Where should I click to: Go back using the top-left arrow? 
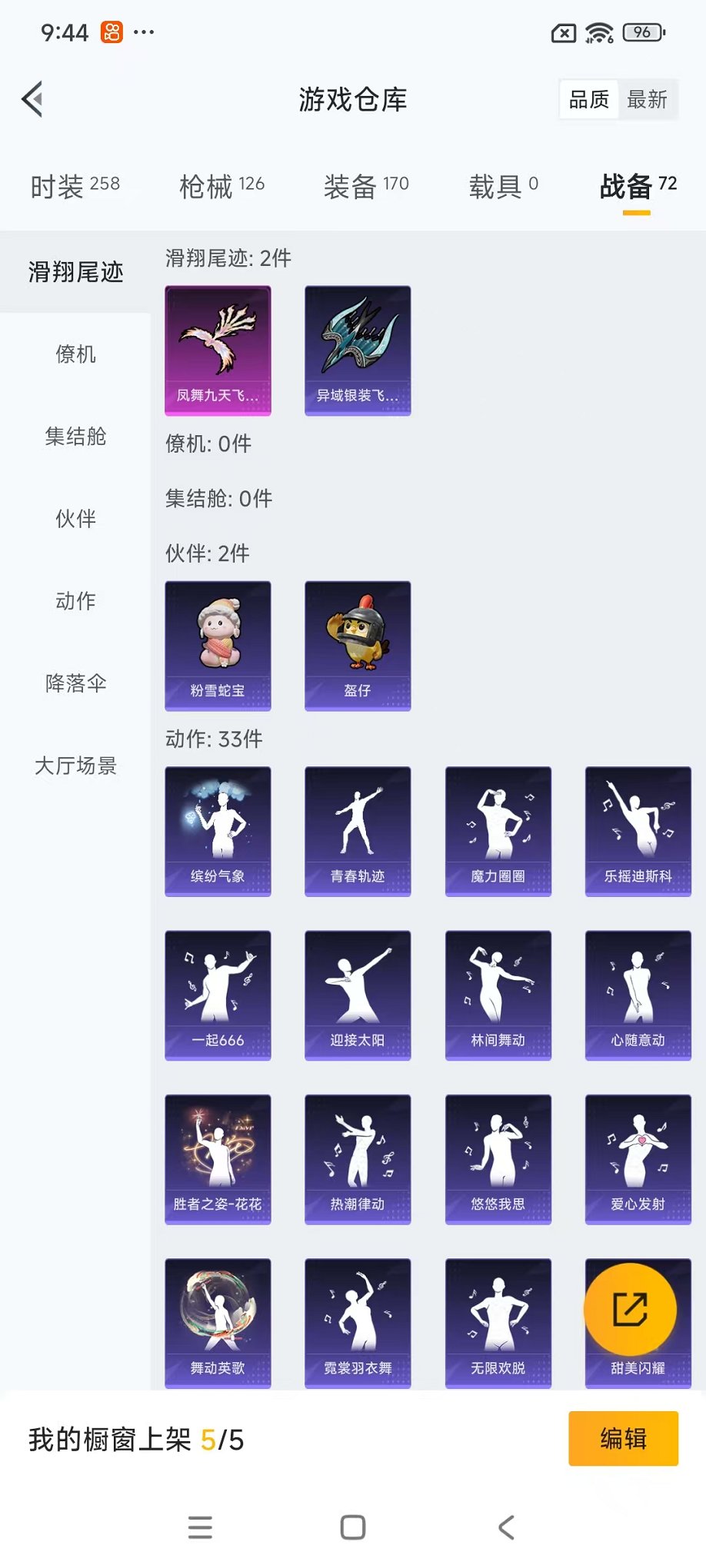tap(31, 99)
